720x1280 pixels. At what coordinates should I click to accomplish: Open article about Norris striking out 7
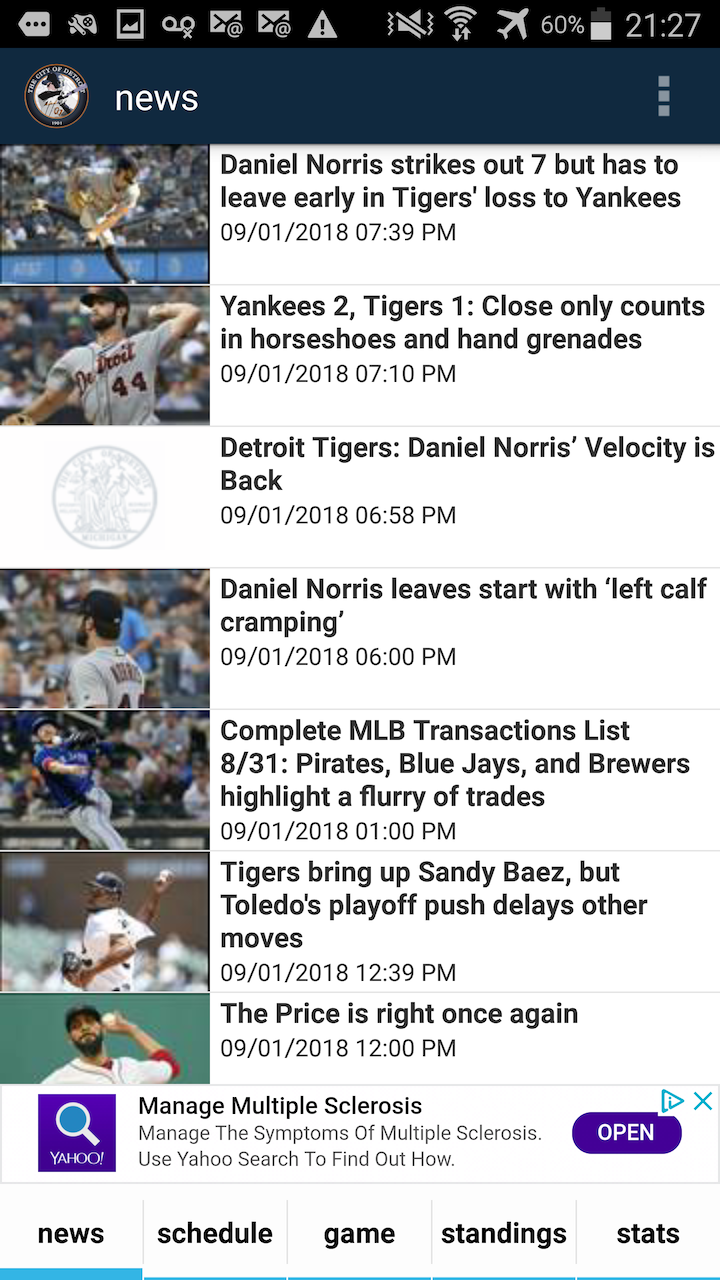tap(450, 198)
